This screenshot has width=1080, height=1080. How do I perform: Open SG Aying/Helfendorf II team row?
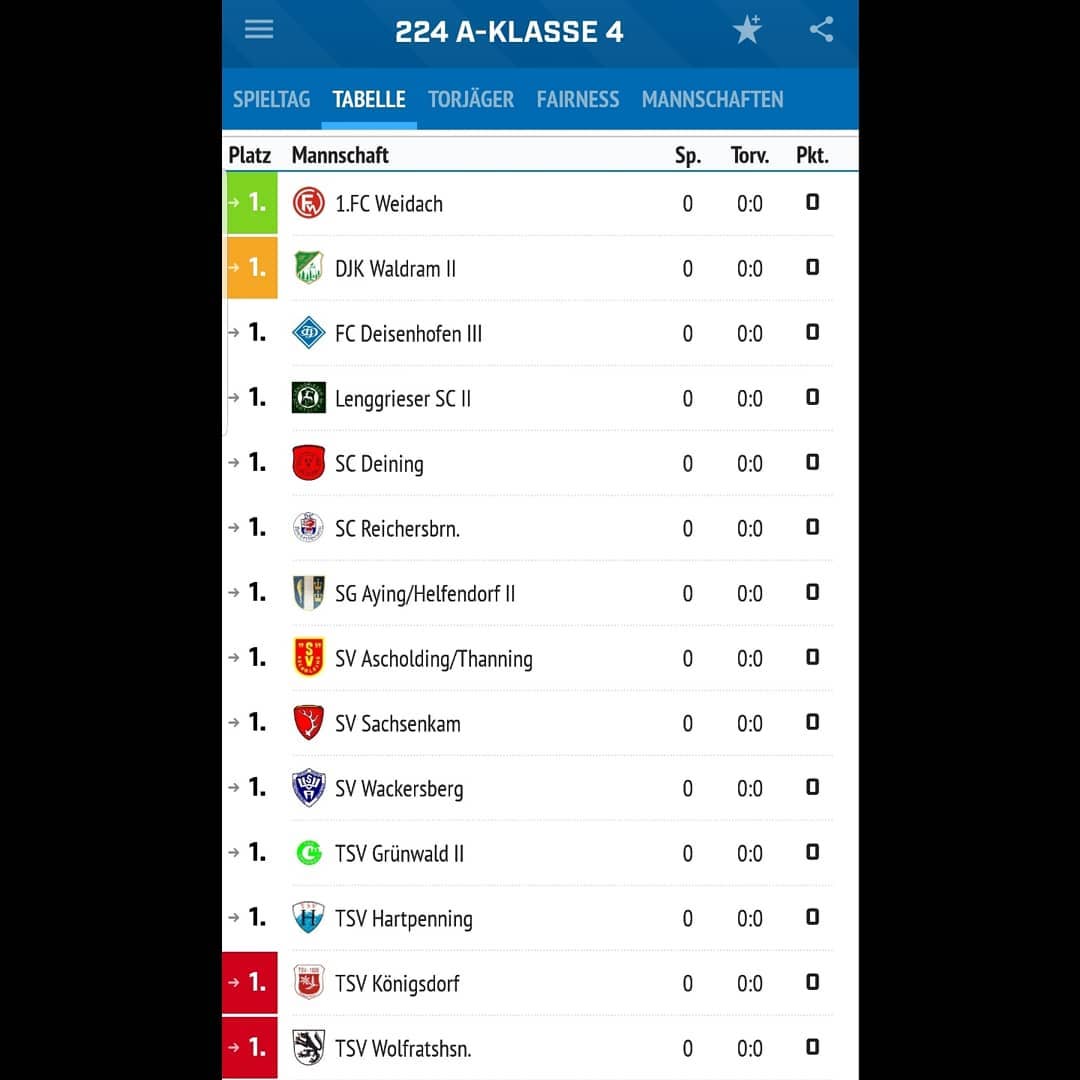pyautogui.click(x=425, y=593)
